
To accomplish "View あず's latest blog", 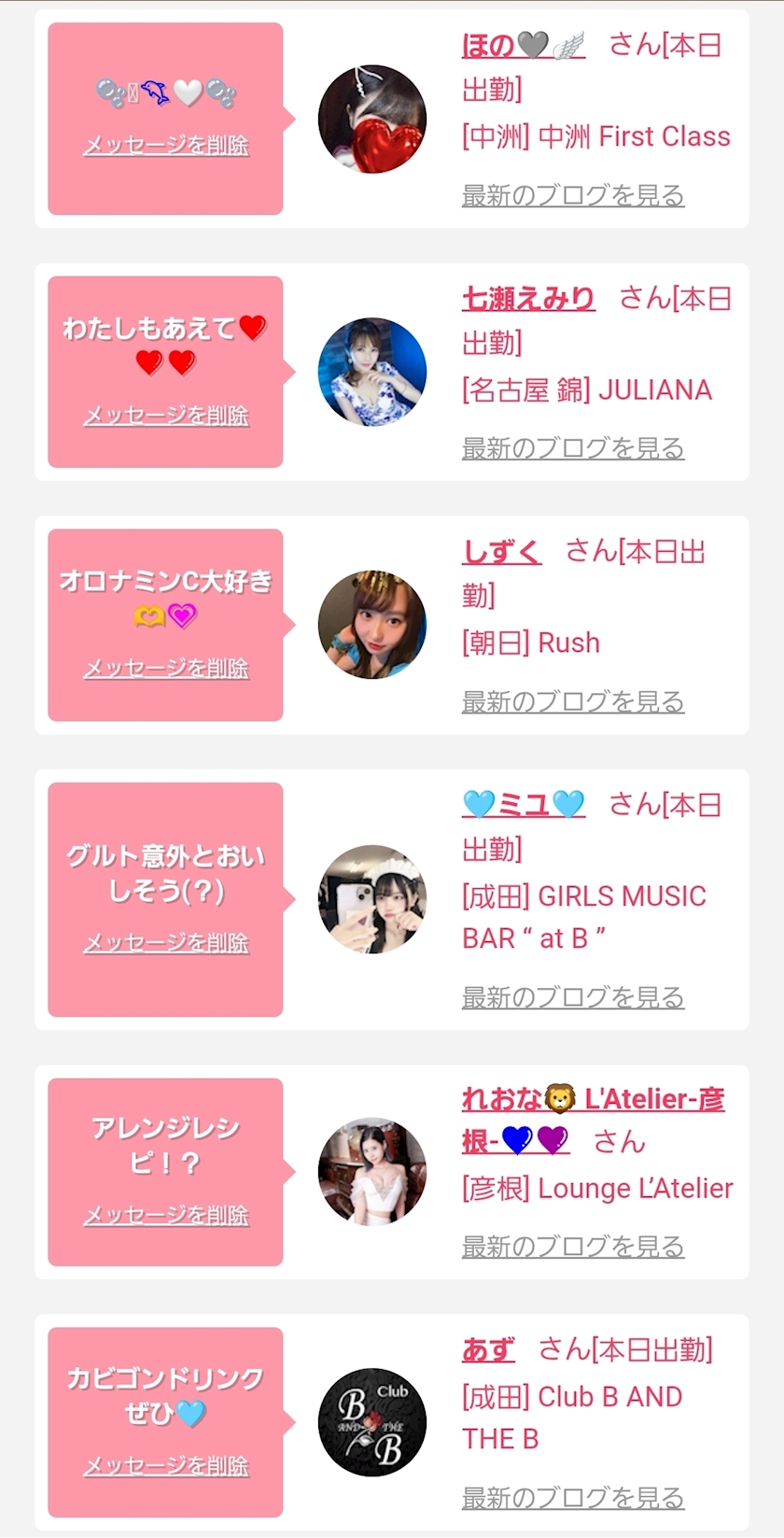I will tap(573, 1498).
